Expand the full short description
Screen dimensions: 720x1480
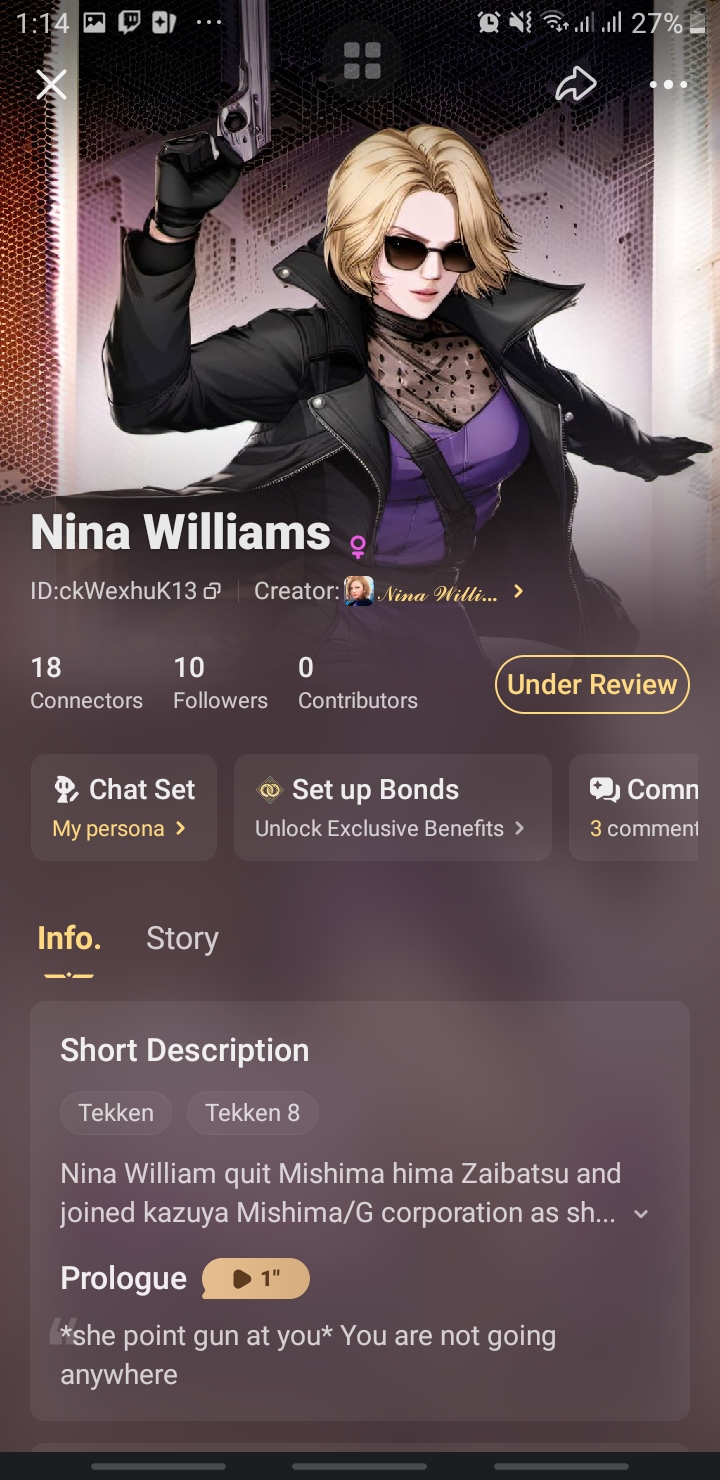(641, 1213)
